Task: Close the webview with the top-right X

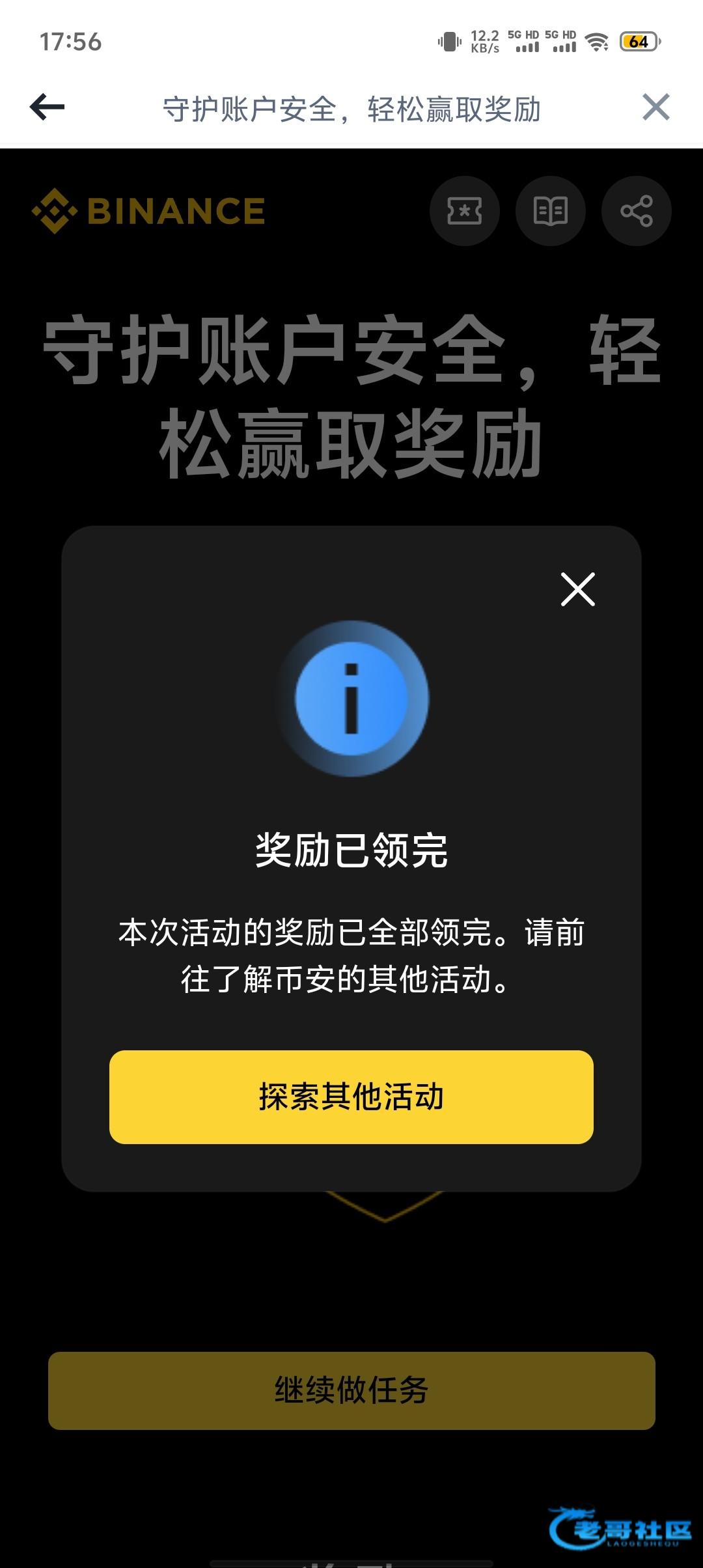Action: 655,107
